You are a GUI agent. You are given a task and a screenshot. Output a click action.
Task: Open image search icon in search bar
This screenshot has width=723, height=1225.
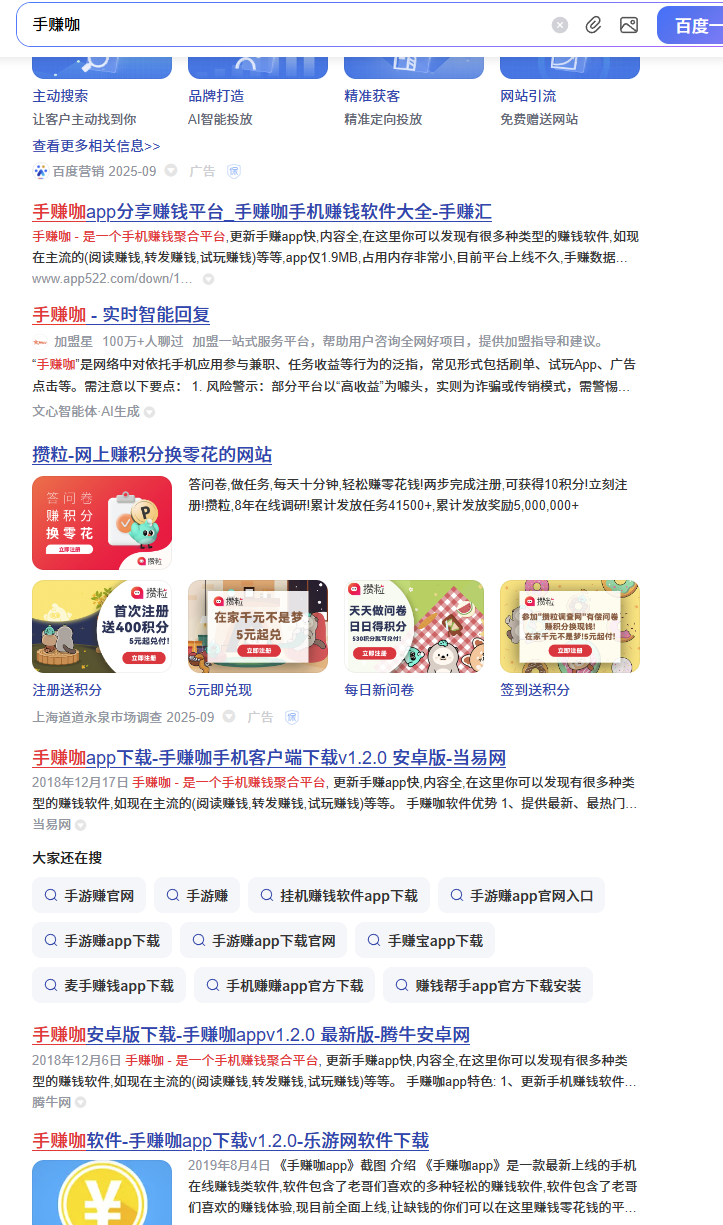click(629, 25)
